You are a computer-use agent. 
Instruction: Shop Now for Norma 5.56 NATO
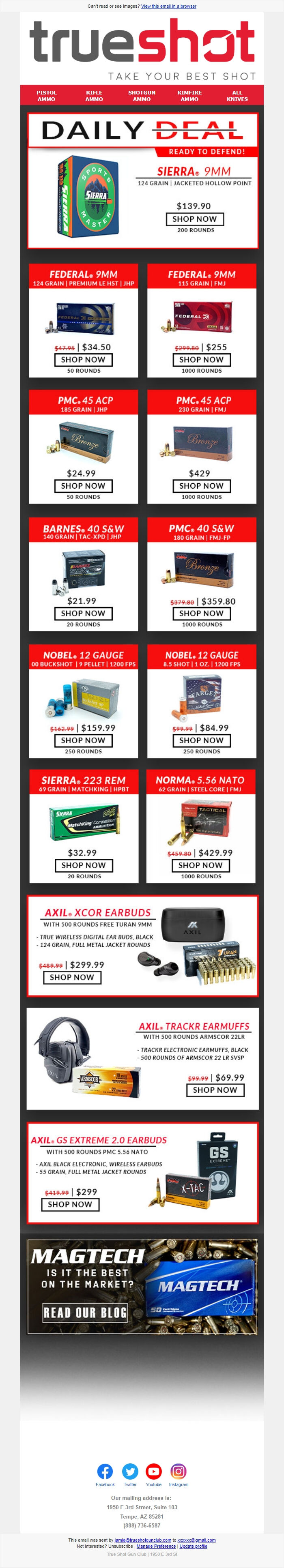tap(200, 865)
